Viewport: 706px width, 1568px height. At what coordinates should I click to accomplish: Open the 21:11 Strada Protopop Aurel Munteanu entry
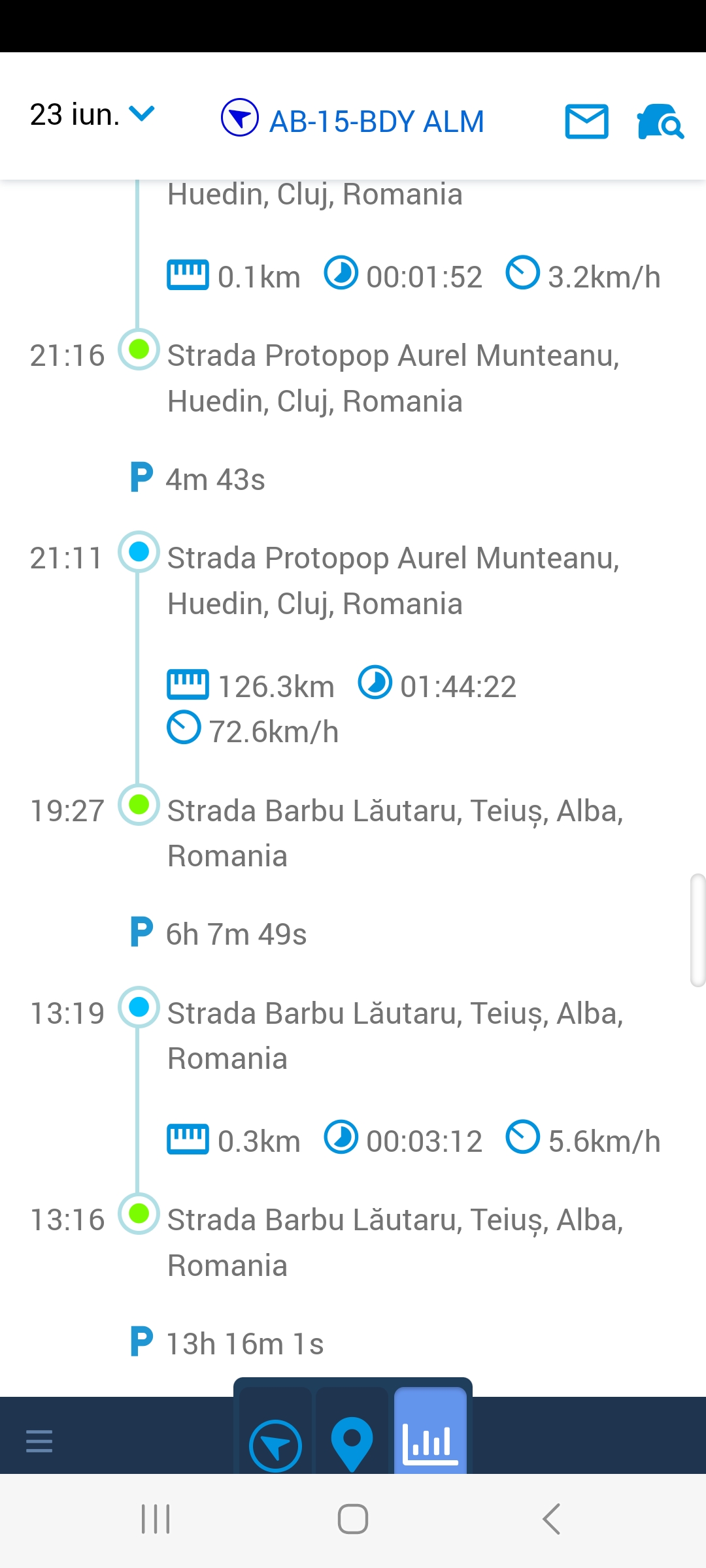tap(353, 581)
